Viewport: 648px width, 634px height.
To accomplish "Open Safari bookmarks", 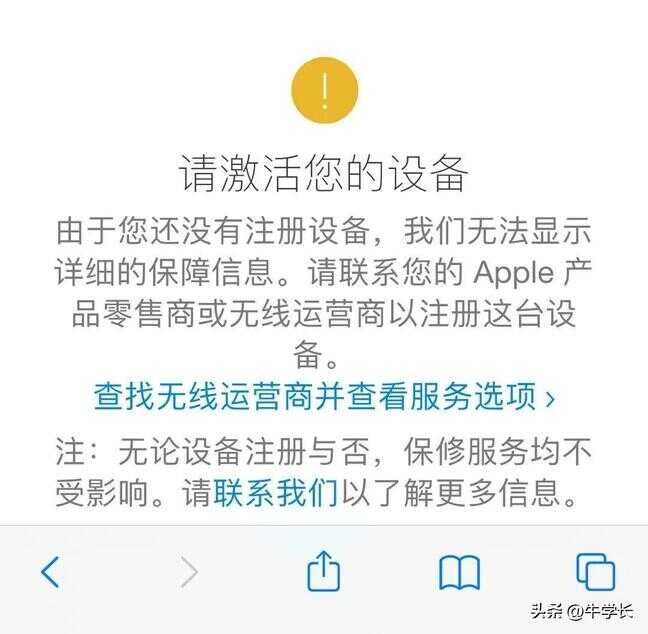I will [x=459, y=573].
